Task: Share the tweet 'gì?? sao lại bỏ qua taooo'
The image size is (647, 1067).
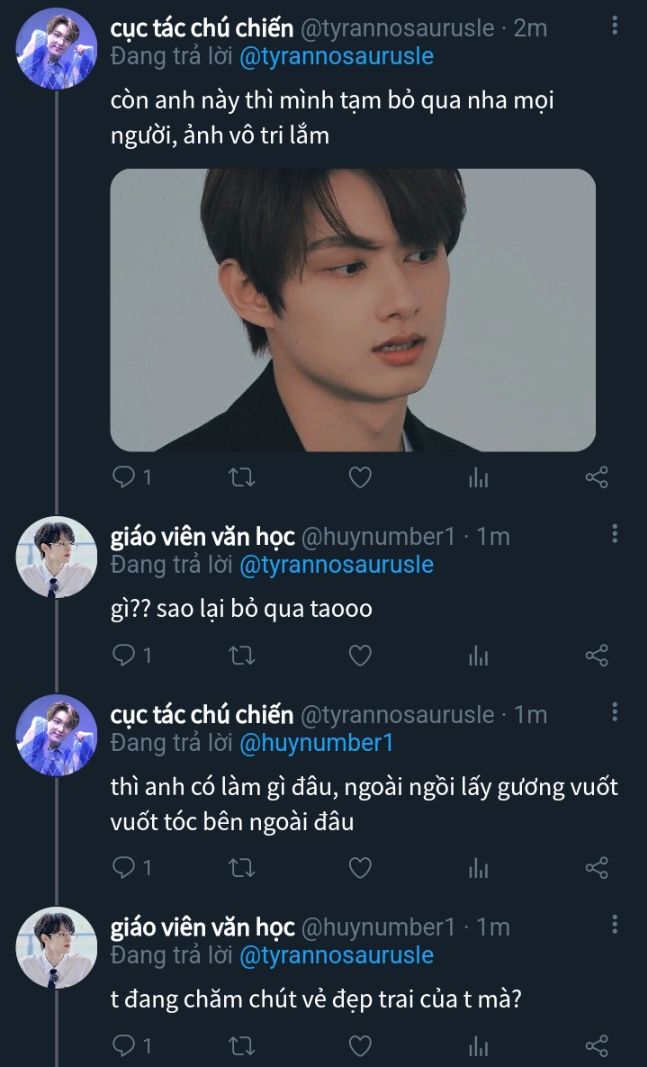Action: tap(596, 656)
